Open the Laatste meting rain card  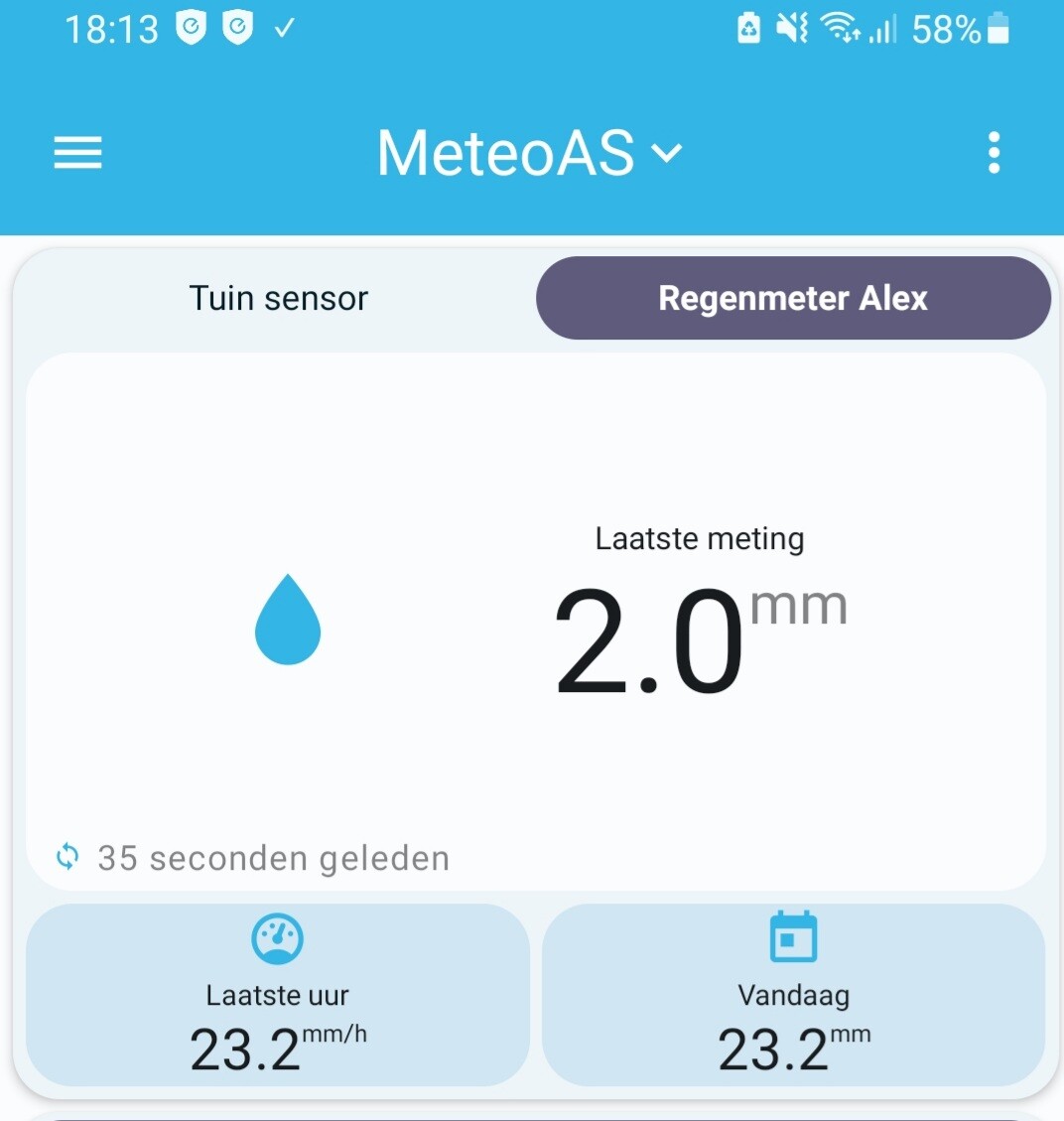point(536,621)
